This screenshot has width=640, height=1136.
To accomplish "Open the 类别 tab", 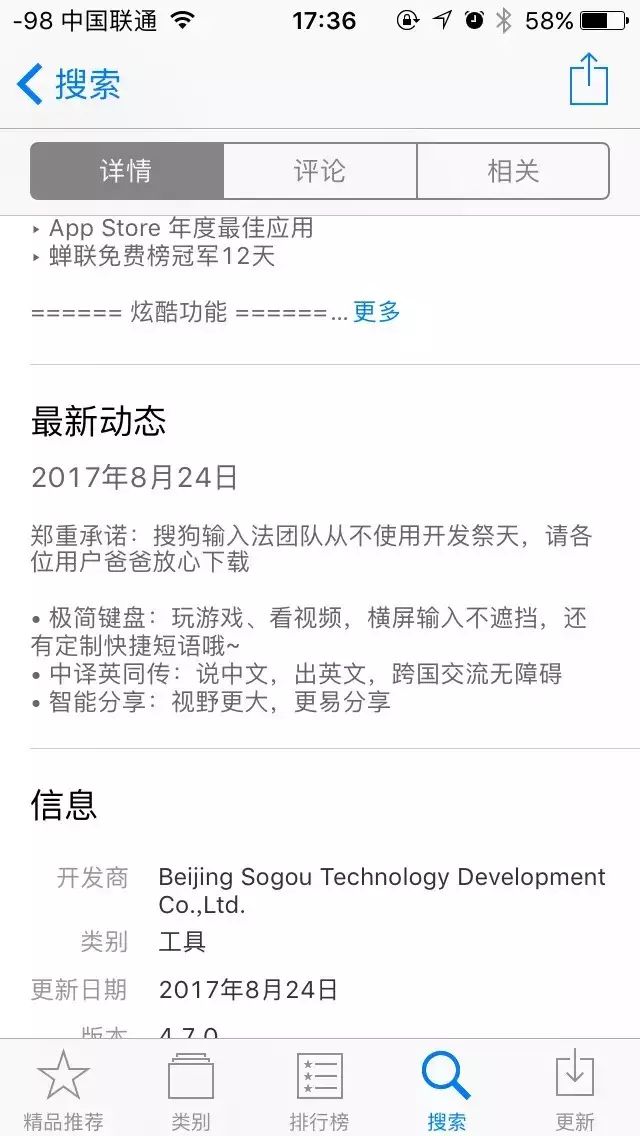I will 191,1090.
